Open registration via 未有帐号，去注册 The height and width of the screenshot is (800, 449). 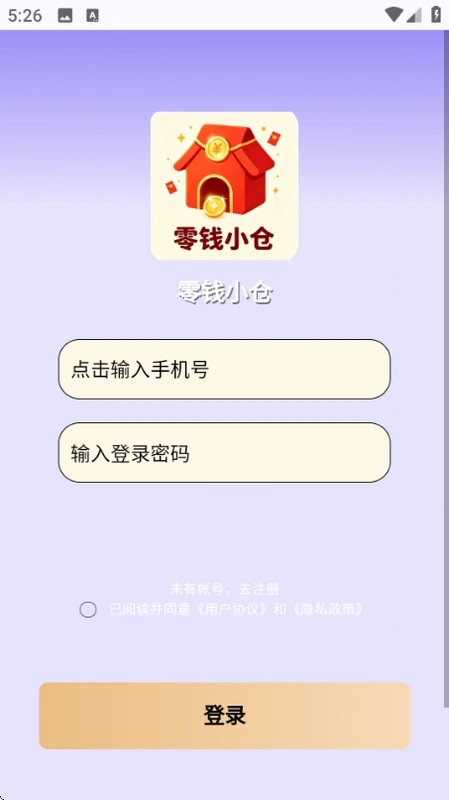click(x=224, y=589)
